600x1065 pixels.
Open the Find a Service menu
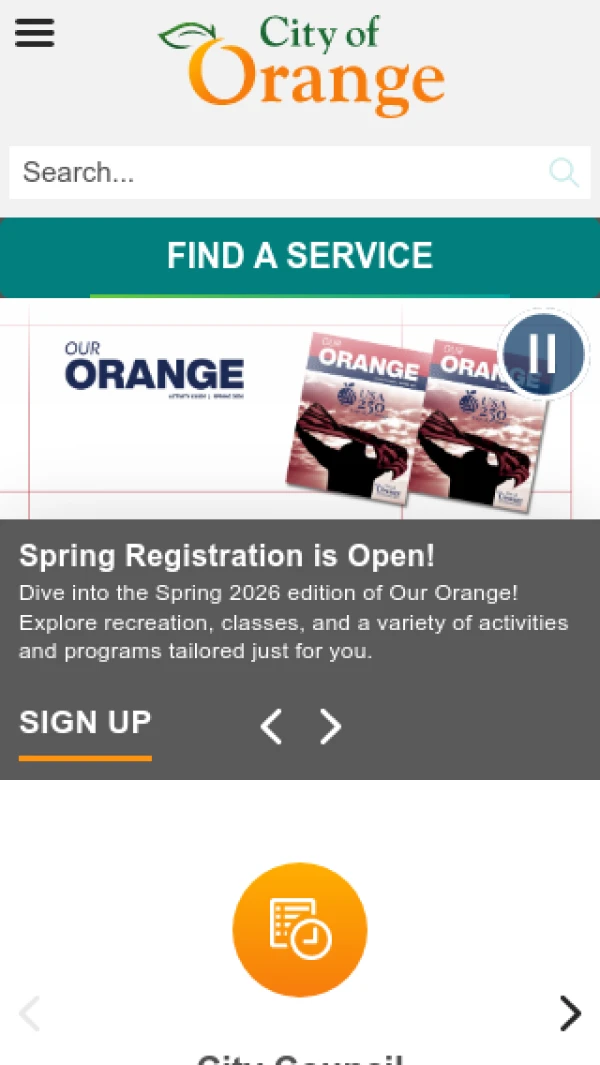pos(300,256)
